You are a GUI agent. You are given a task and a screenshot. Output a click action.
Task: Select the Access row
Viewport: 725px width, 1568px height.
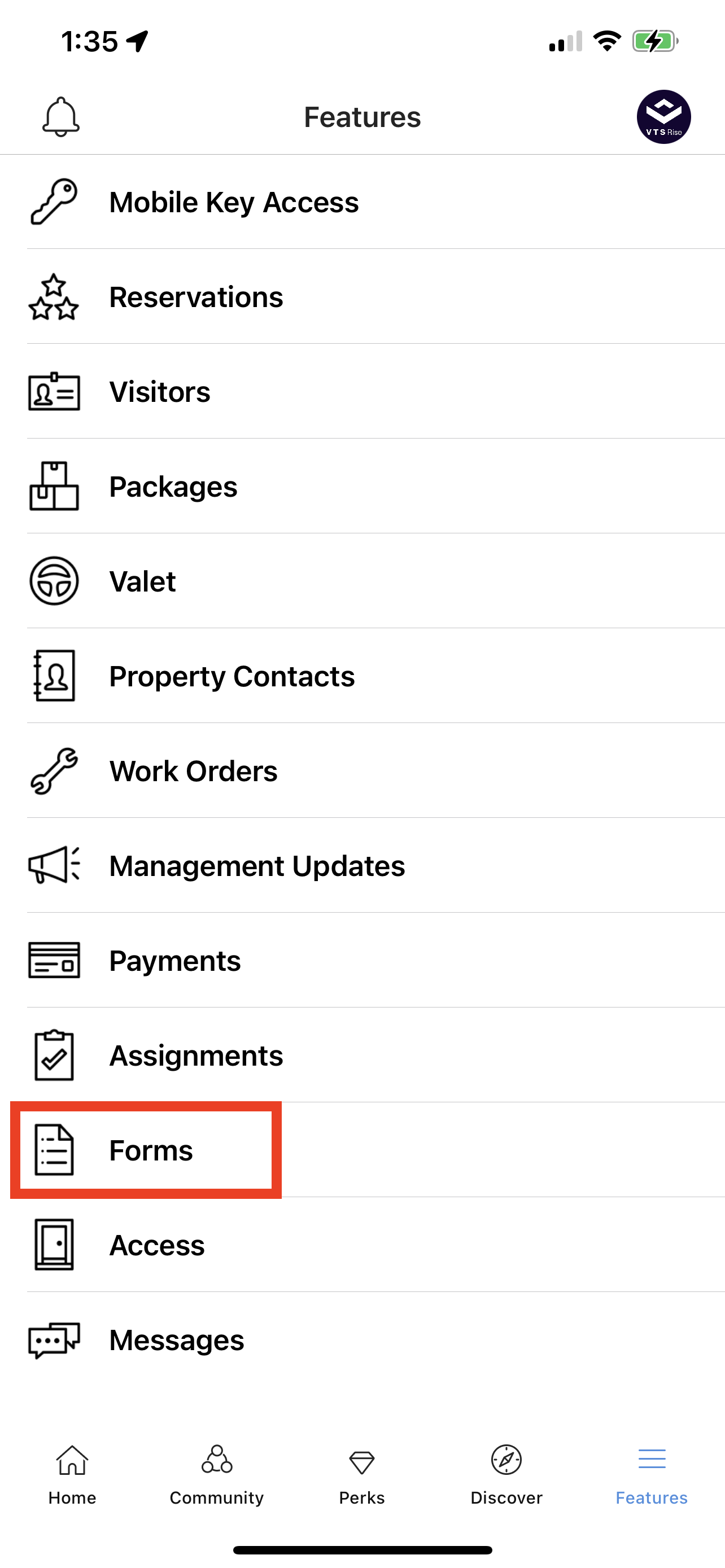(x=156, y=1245)
